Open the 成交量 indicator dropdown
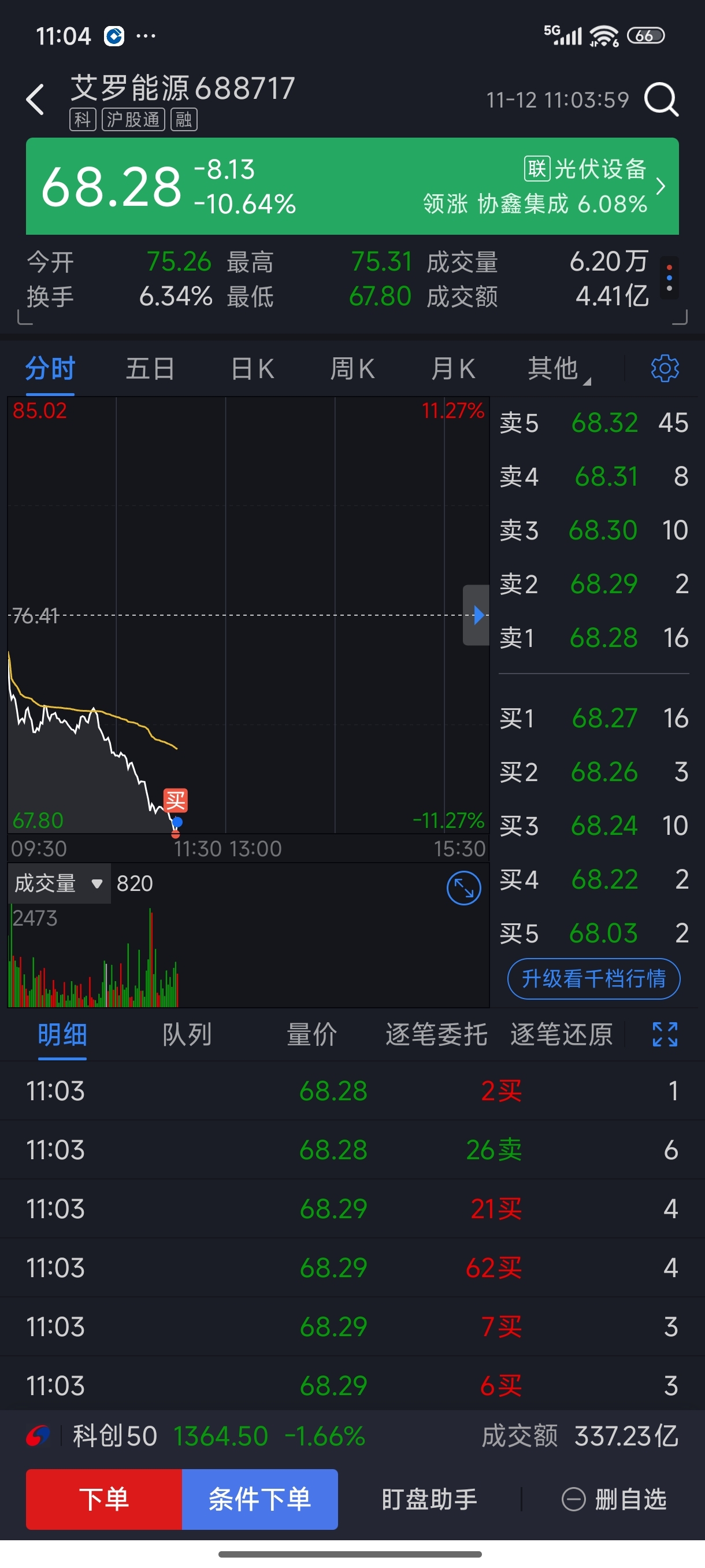The height and width of the screenshot is (1568, 705). [59, 883]
